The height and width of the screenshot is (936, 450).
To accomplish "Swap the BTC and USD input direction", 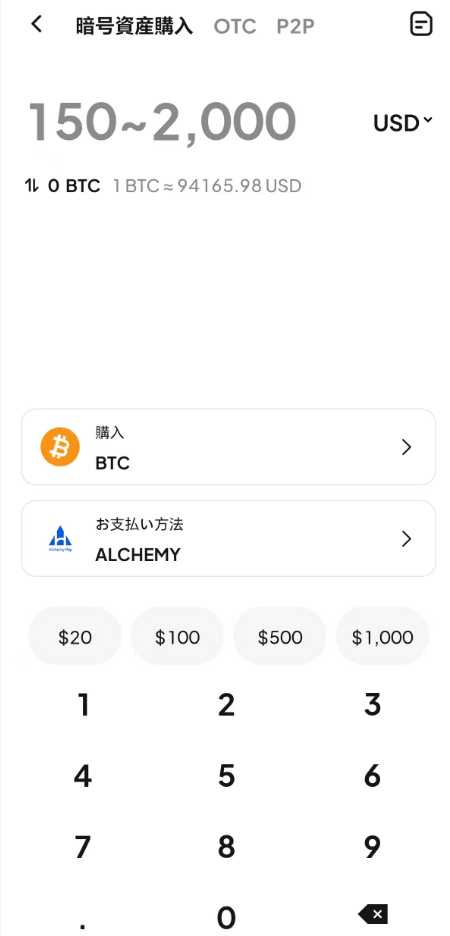I will point(31,186).
